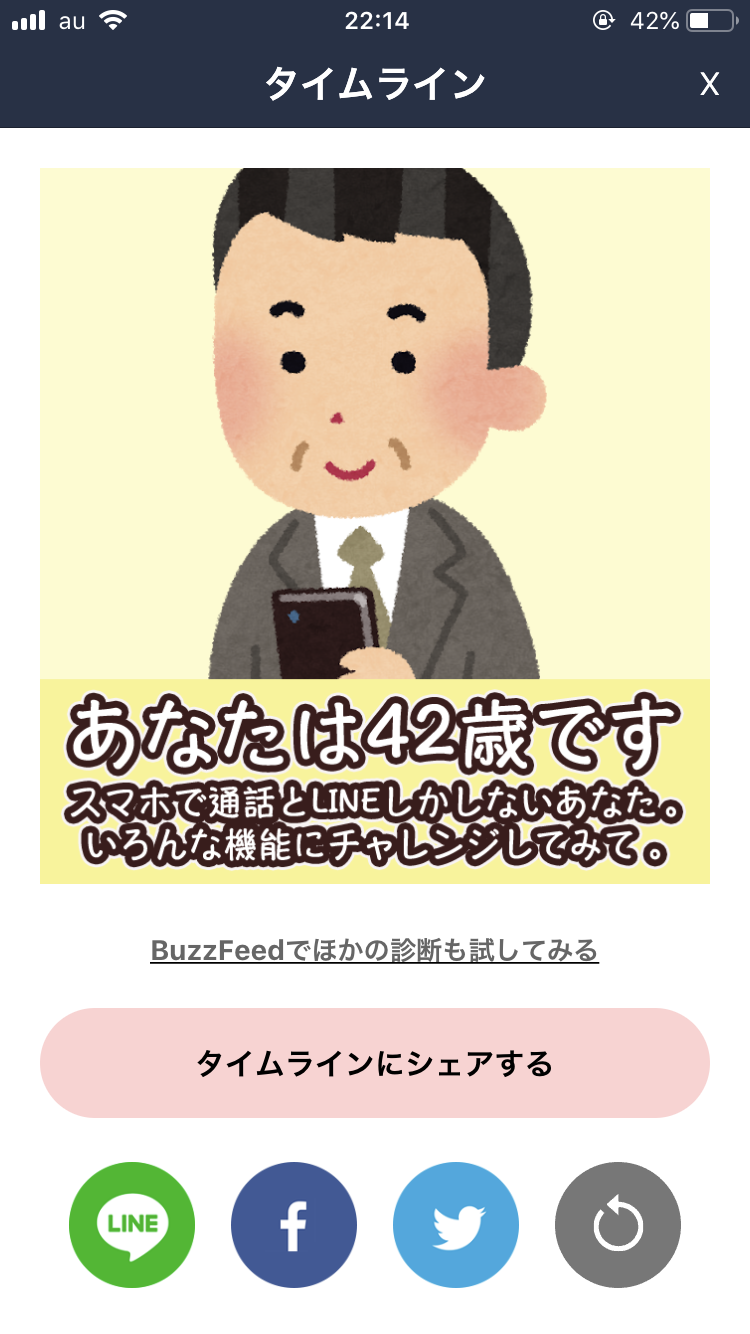Screen dimensions: 750x1334
Task: Close the タイムライン screen
Action: coord(709,85)
